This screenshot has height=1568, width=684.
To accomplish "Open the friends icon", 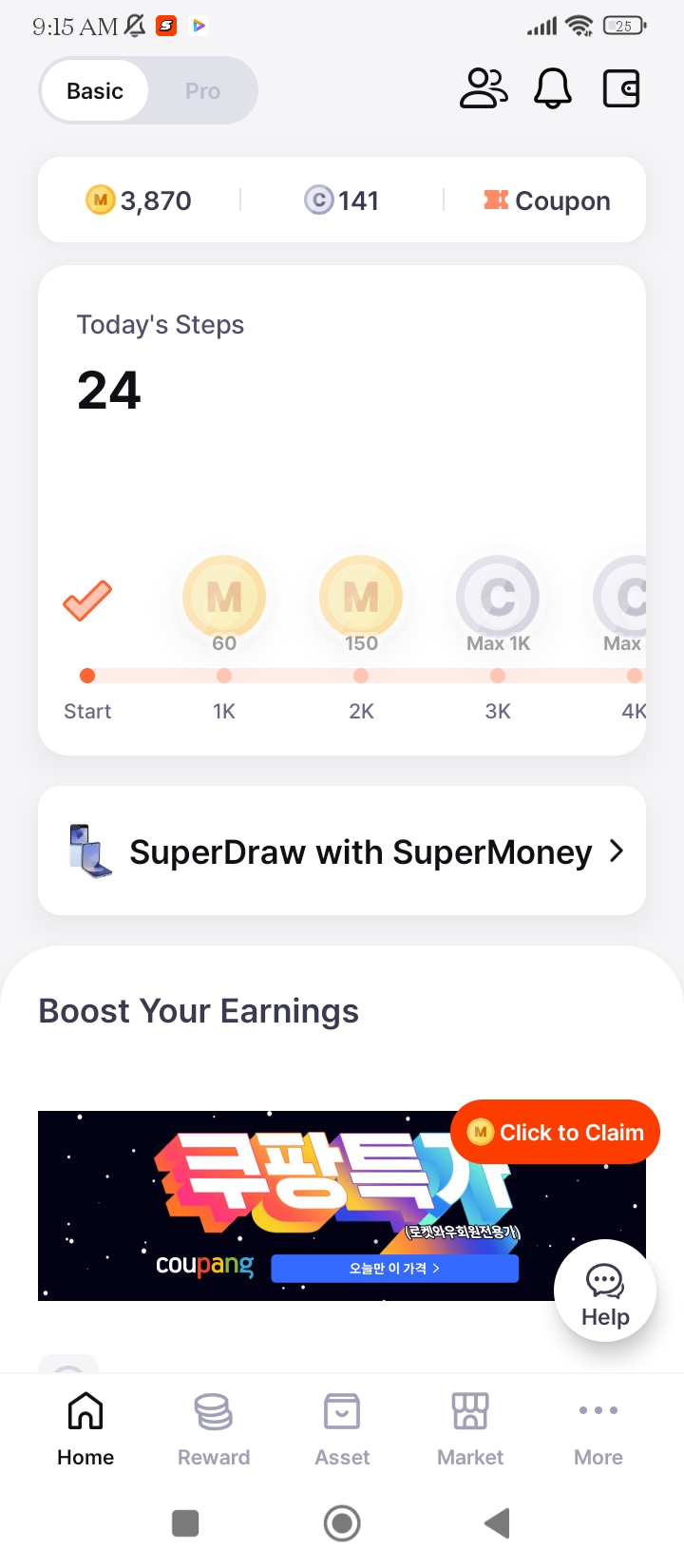I will [x=484, y=89].
